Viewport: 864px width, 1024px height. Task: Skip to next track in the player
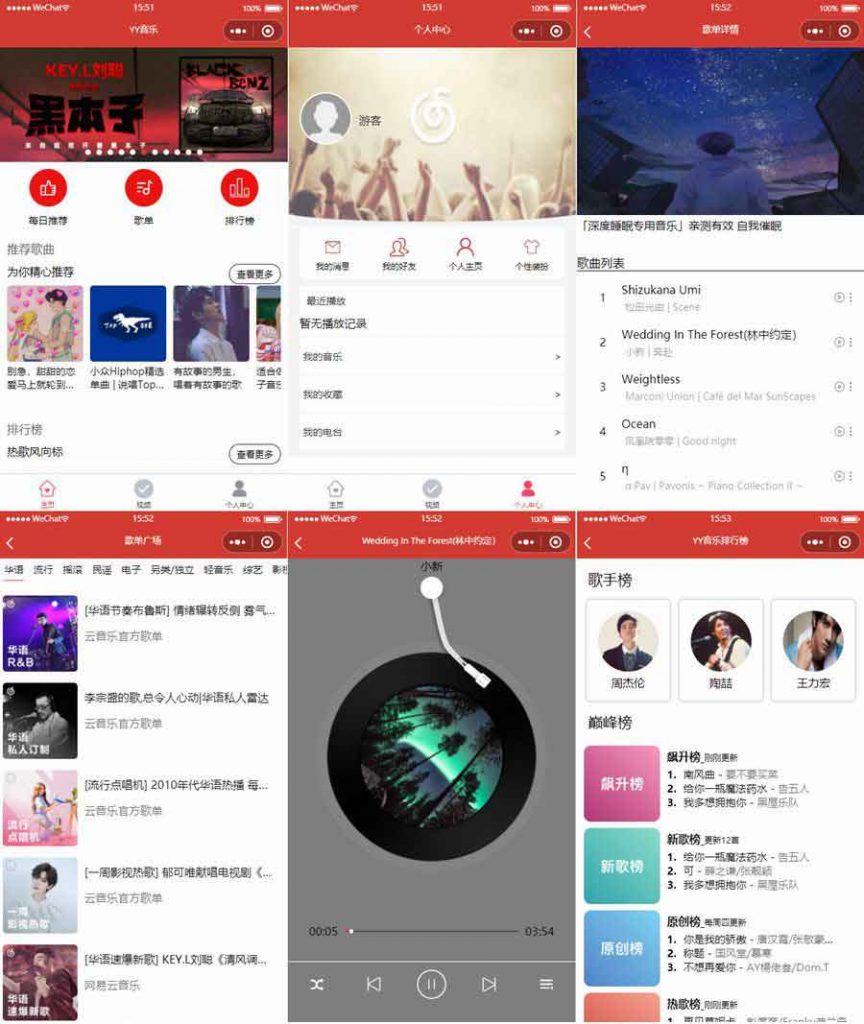coord(489,984)
